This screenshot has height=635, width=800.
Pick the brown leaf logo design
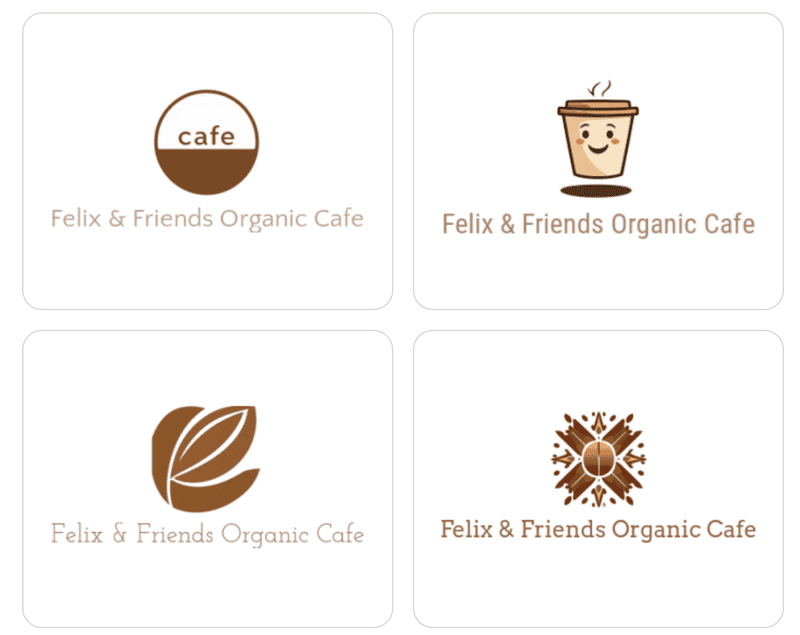[206, 458]
